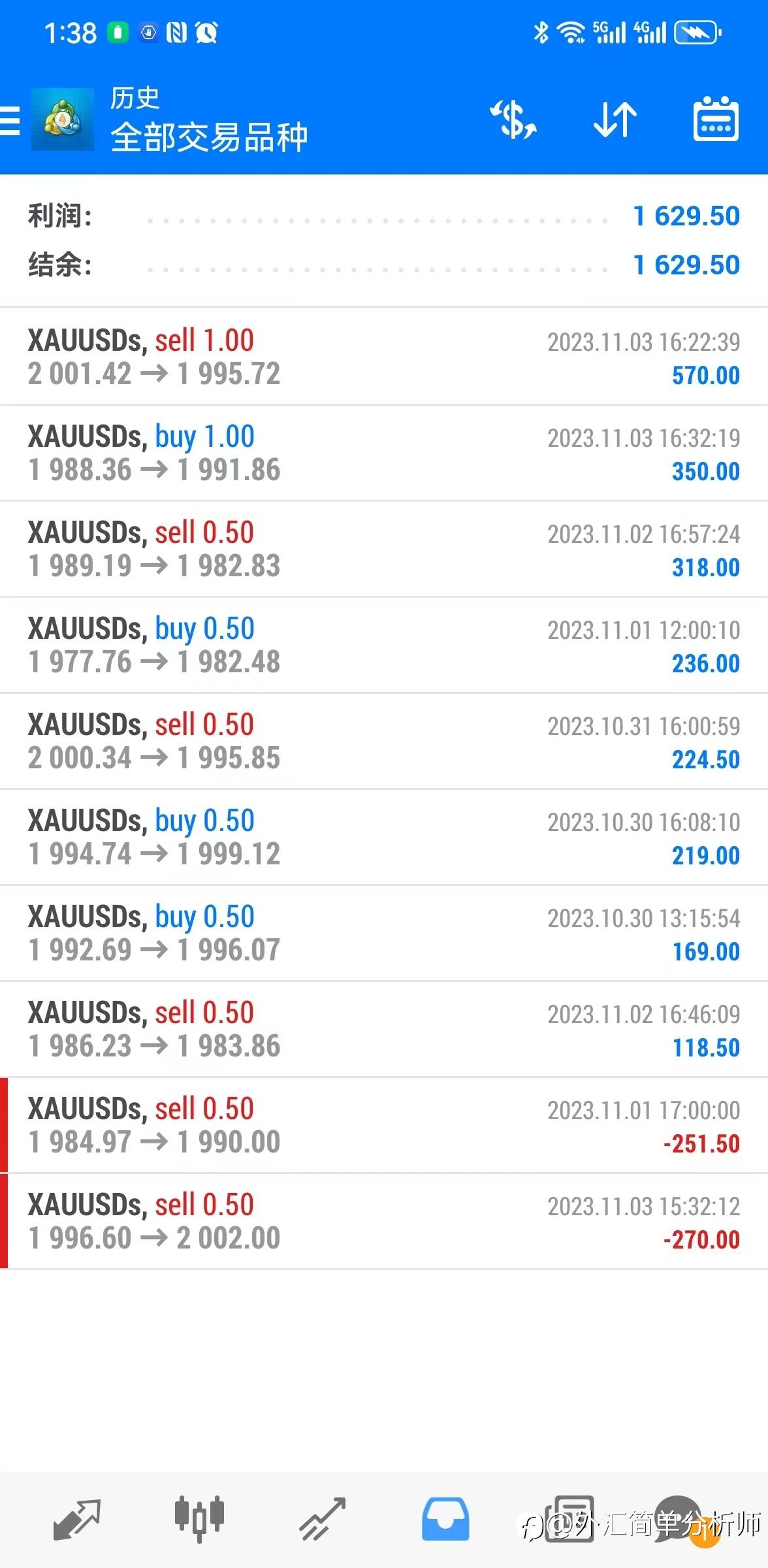The image size is (768, 1568).
Task: Switch to the Chart candlestick tab
Action: coord(199,1519)
